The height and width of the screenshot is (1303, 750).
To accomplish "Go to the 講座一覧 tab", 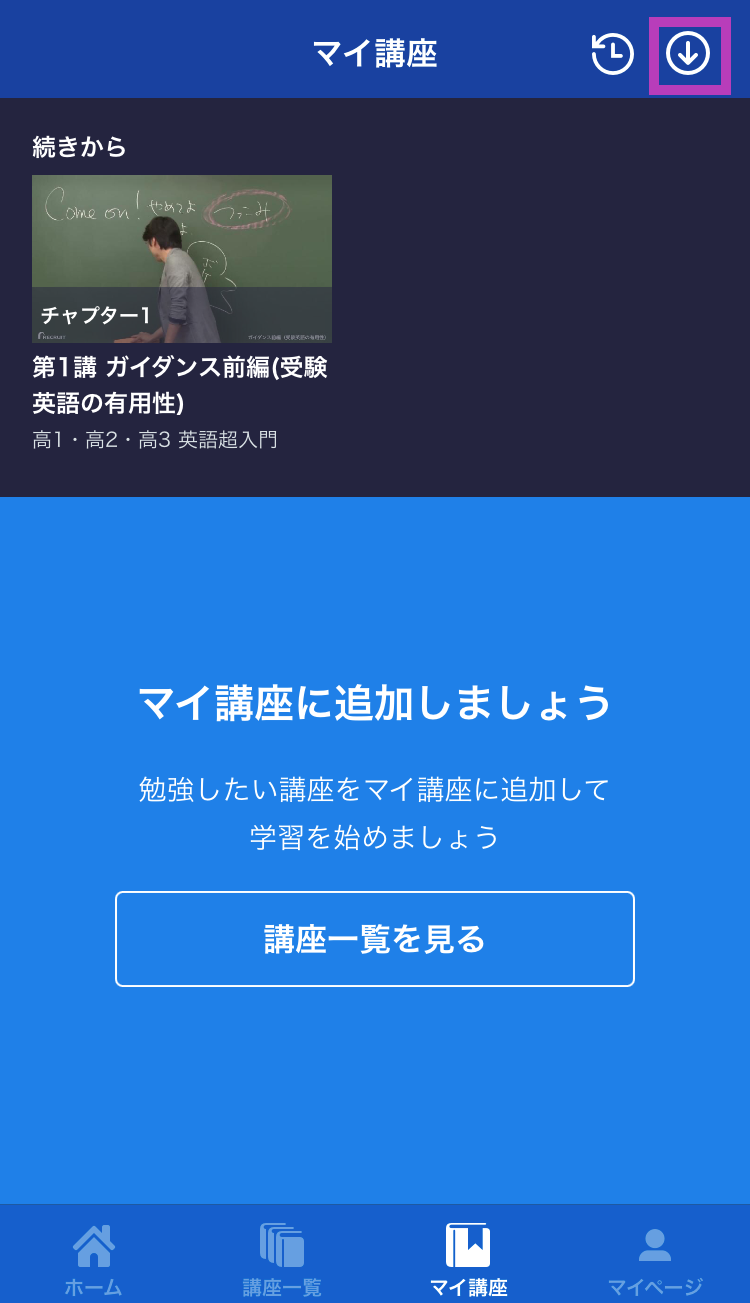I will (282, 1259).
